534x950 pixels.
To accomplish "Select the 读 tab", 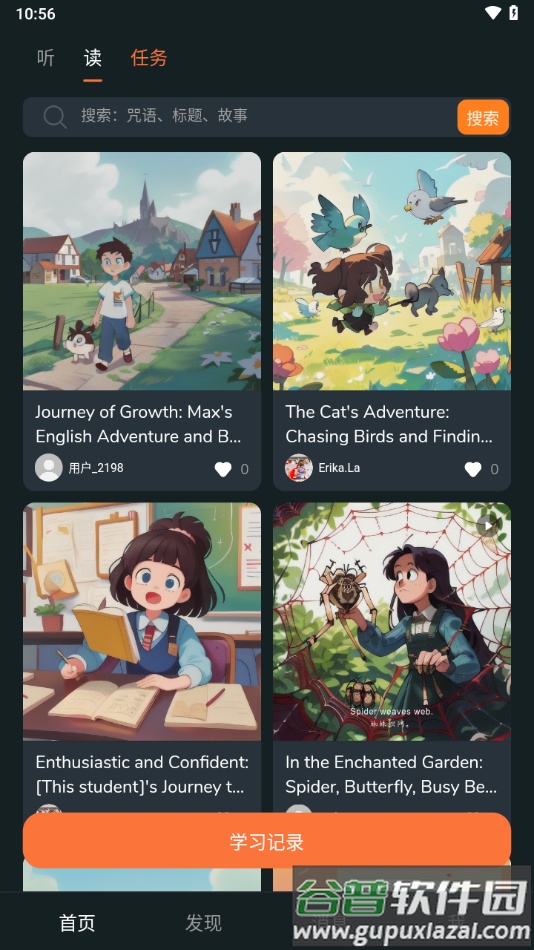I will [x=93, y=58].
